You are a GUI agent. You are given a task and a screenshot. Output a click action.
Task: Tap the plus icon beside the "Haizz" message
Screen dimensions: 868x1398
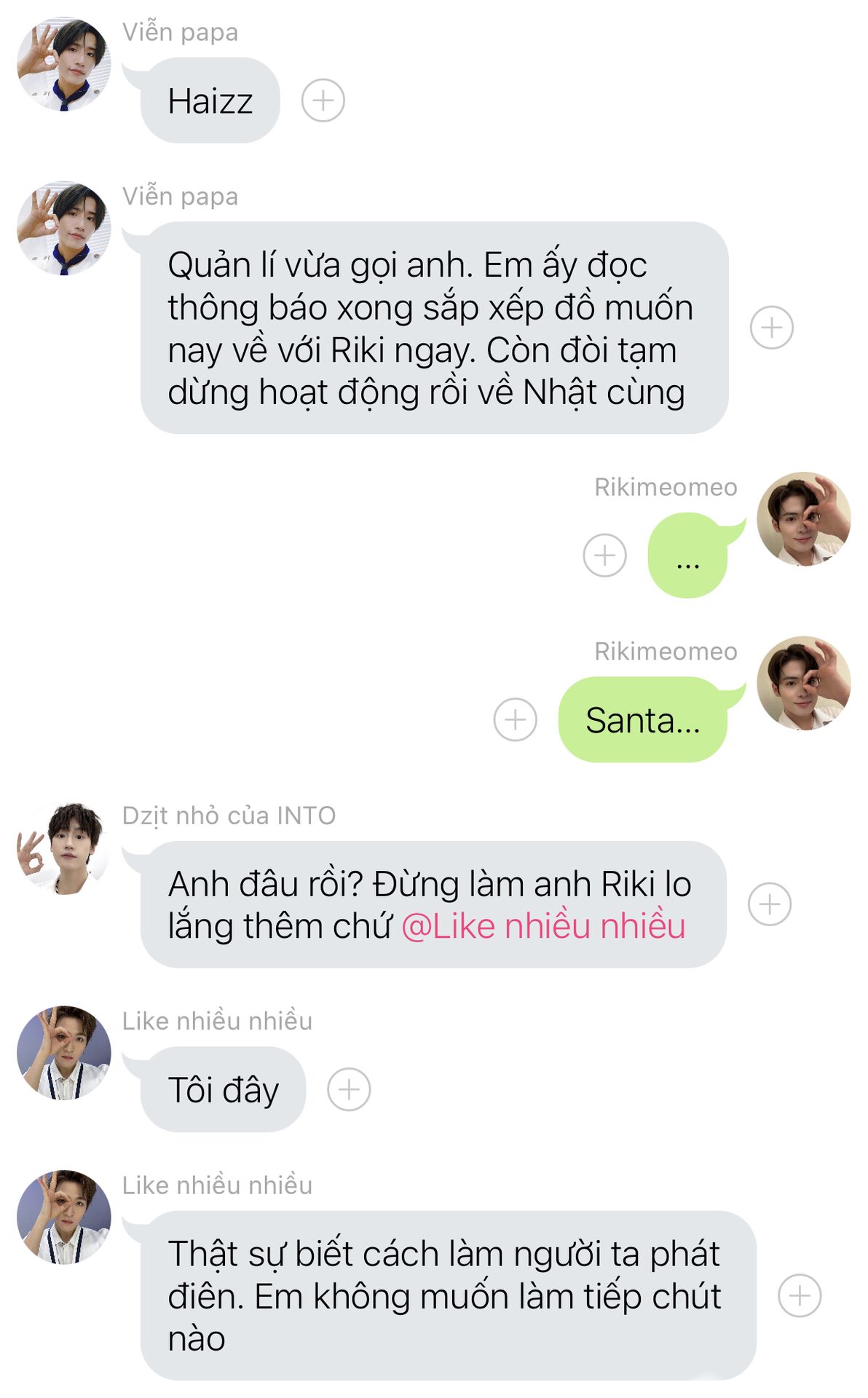(323, 100)
